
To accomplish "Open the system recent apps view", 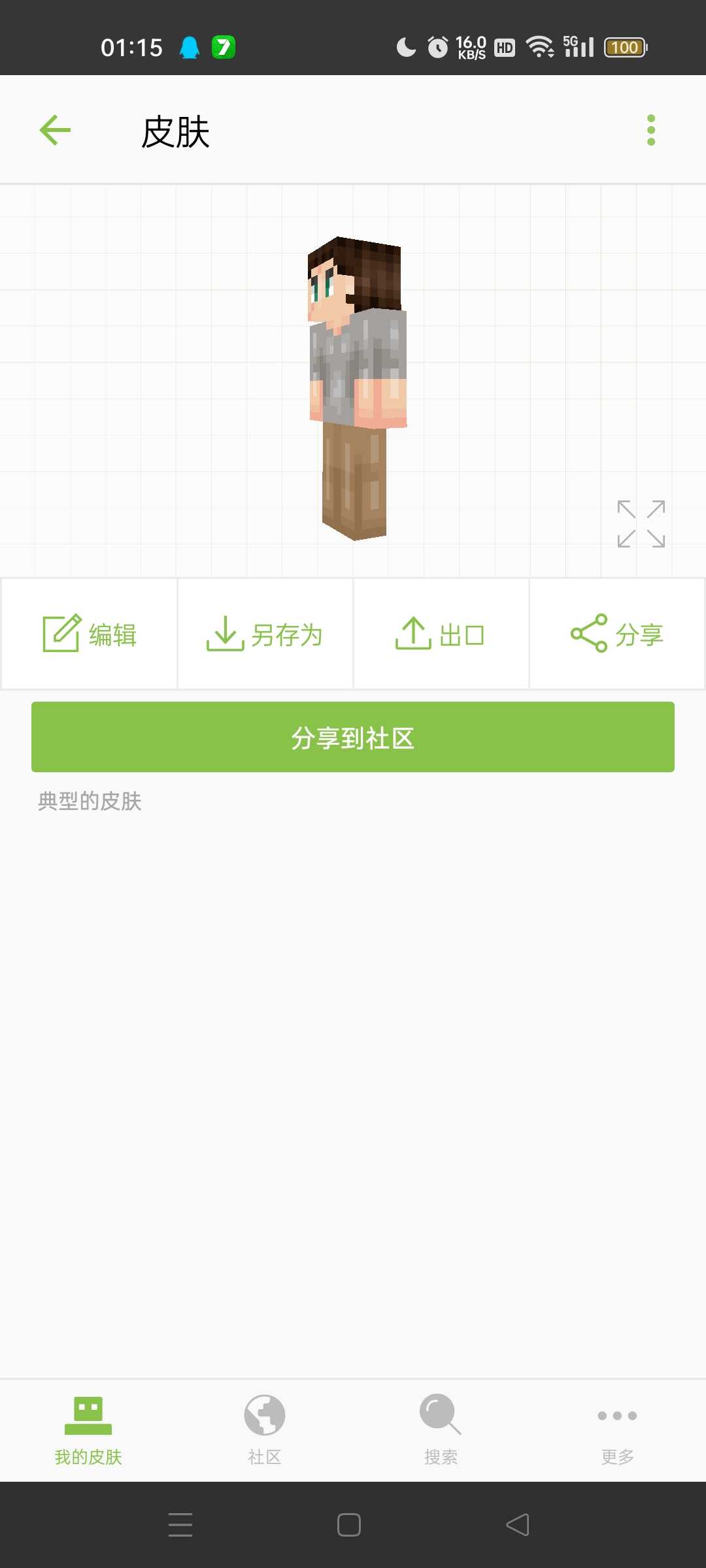I will pos(180,1525).
